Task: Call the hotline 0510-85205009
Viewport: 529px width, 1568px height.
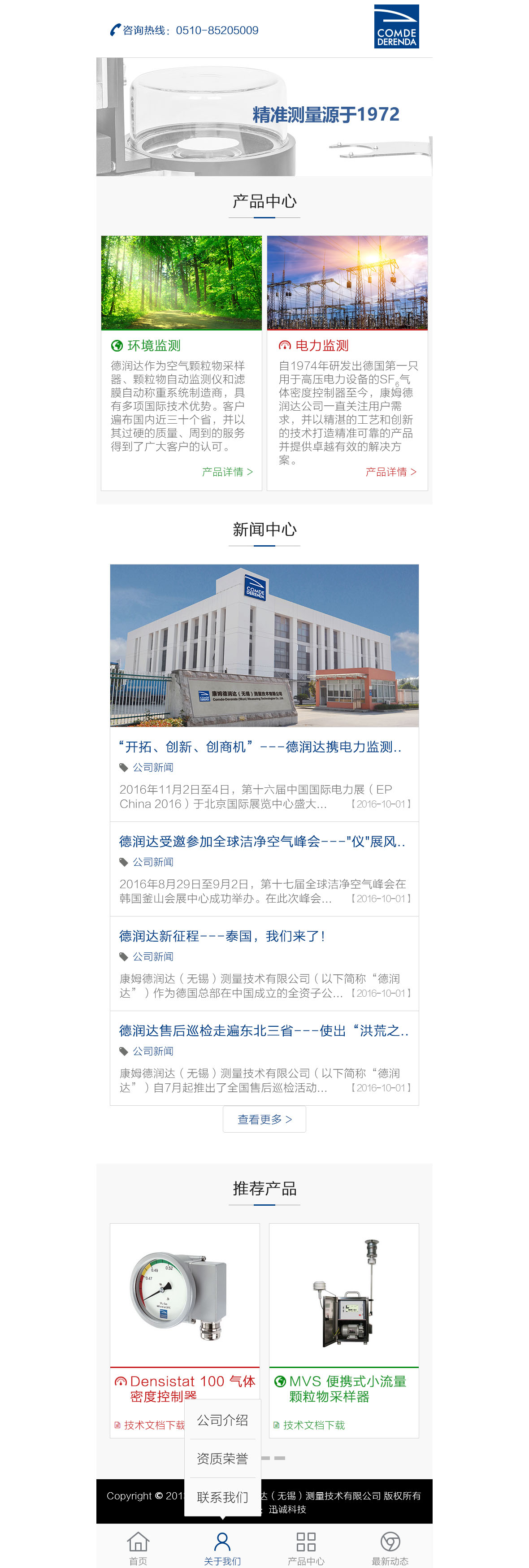Action: pyautogui.click(x=190, y=30)
